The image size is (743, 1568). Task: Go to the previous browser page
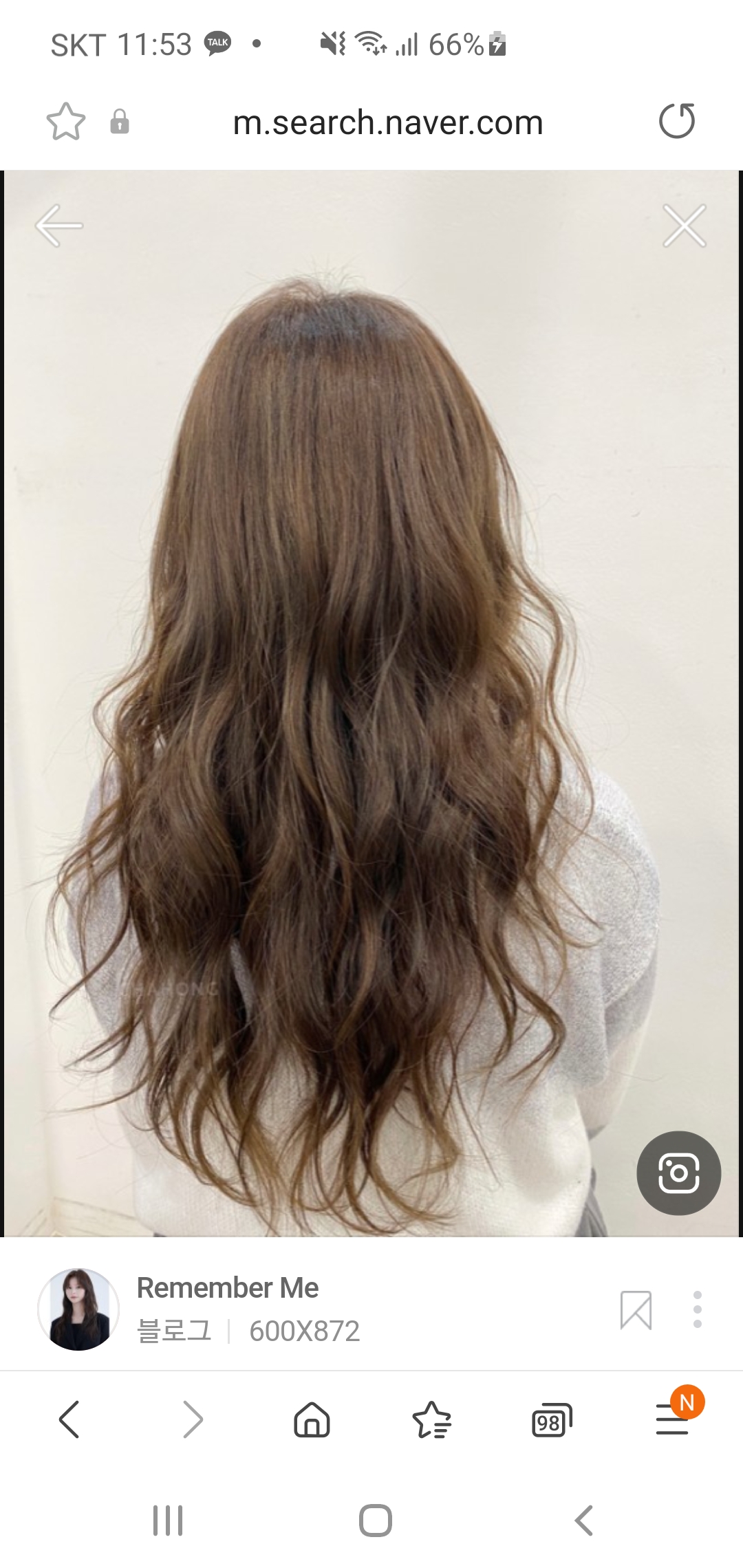click(69, 1419)
